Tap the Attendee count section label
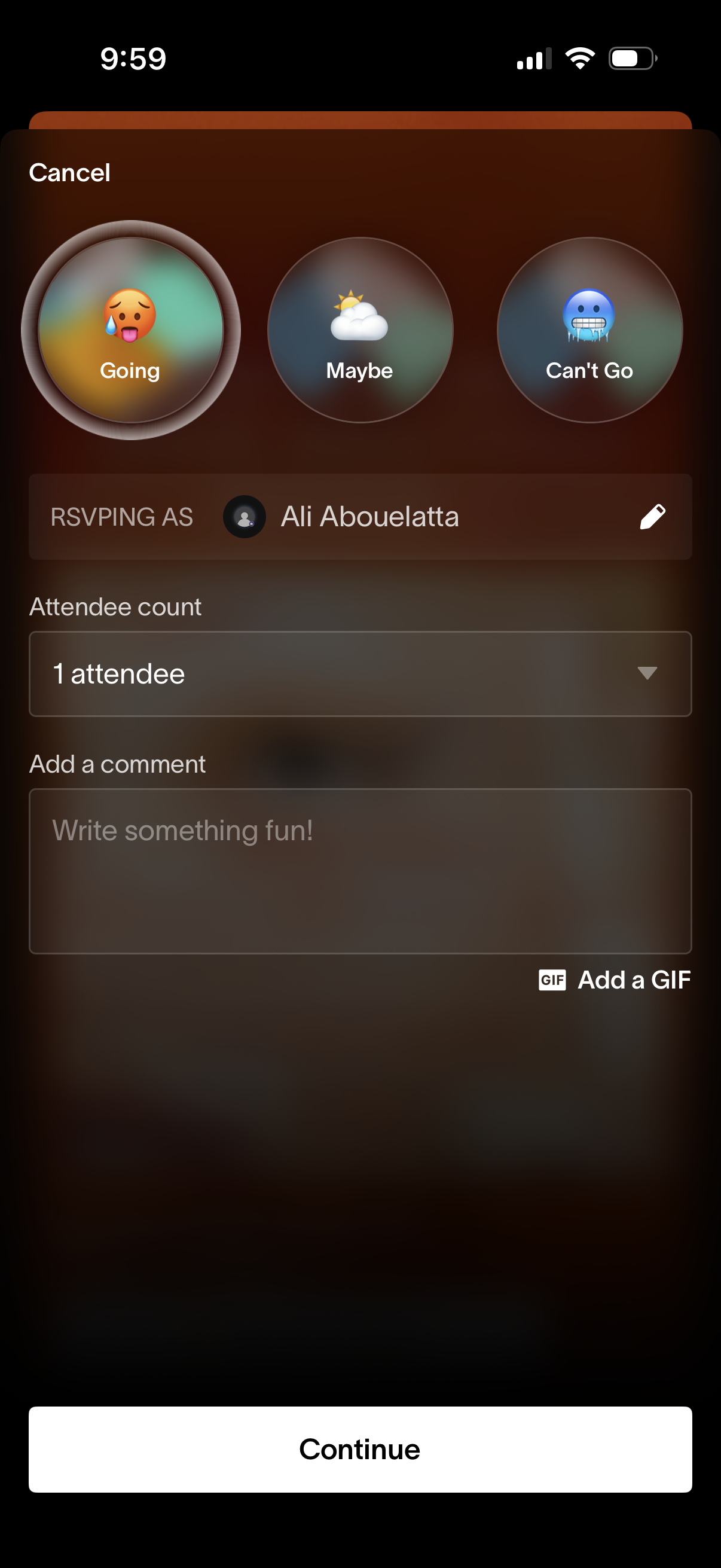 (x=114, y=606)
